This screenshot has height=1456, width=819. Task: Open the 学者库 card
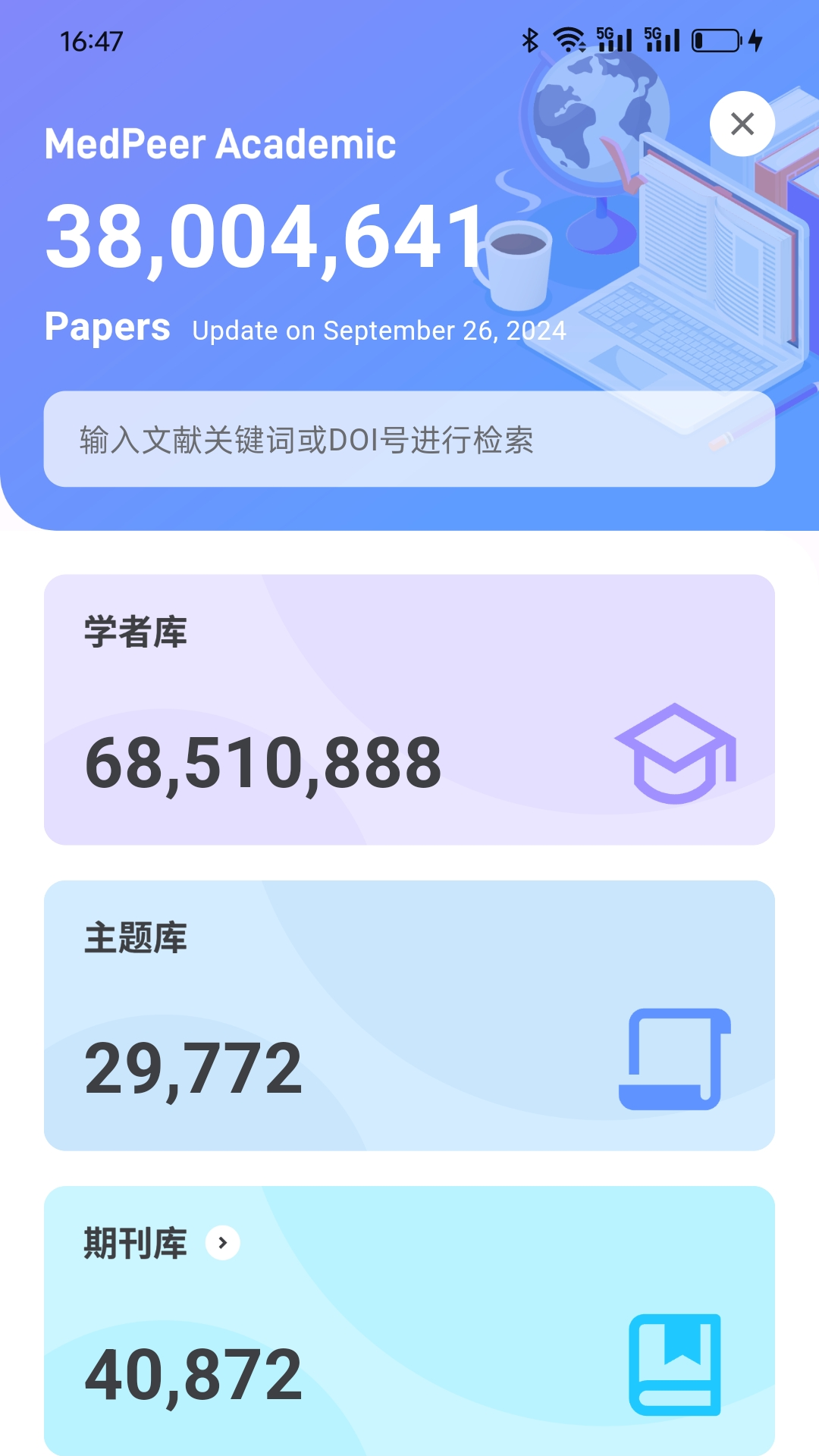click(409, 709)
